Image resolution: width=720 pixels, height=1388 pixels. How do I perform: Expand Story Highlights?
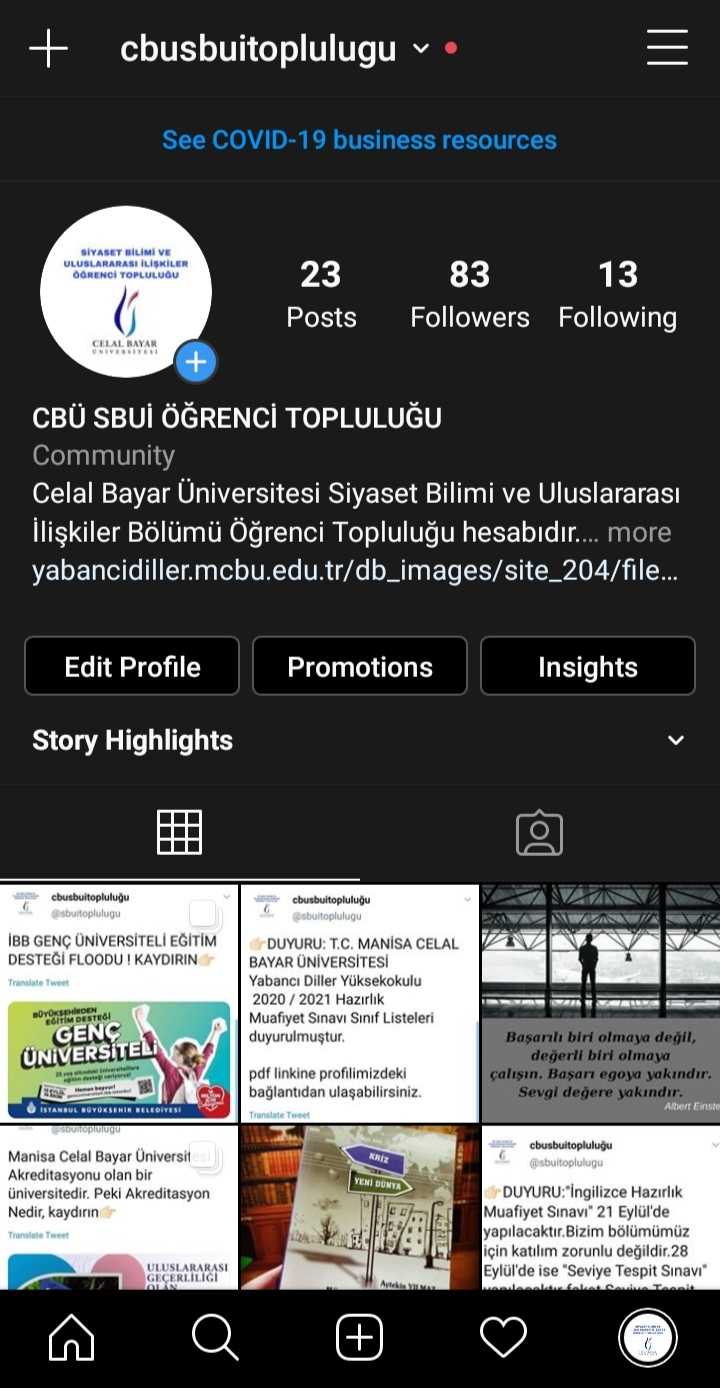(x=676, y=740)
